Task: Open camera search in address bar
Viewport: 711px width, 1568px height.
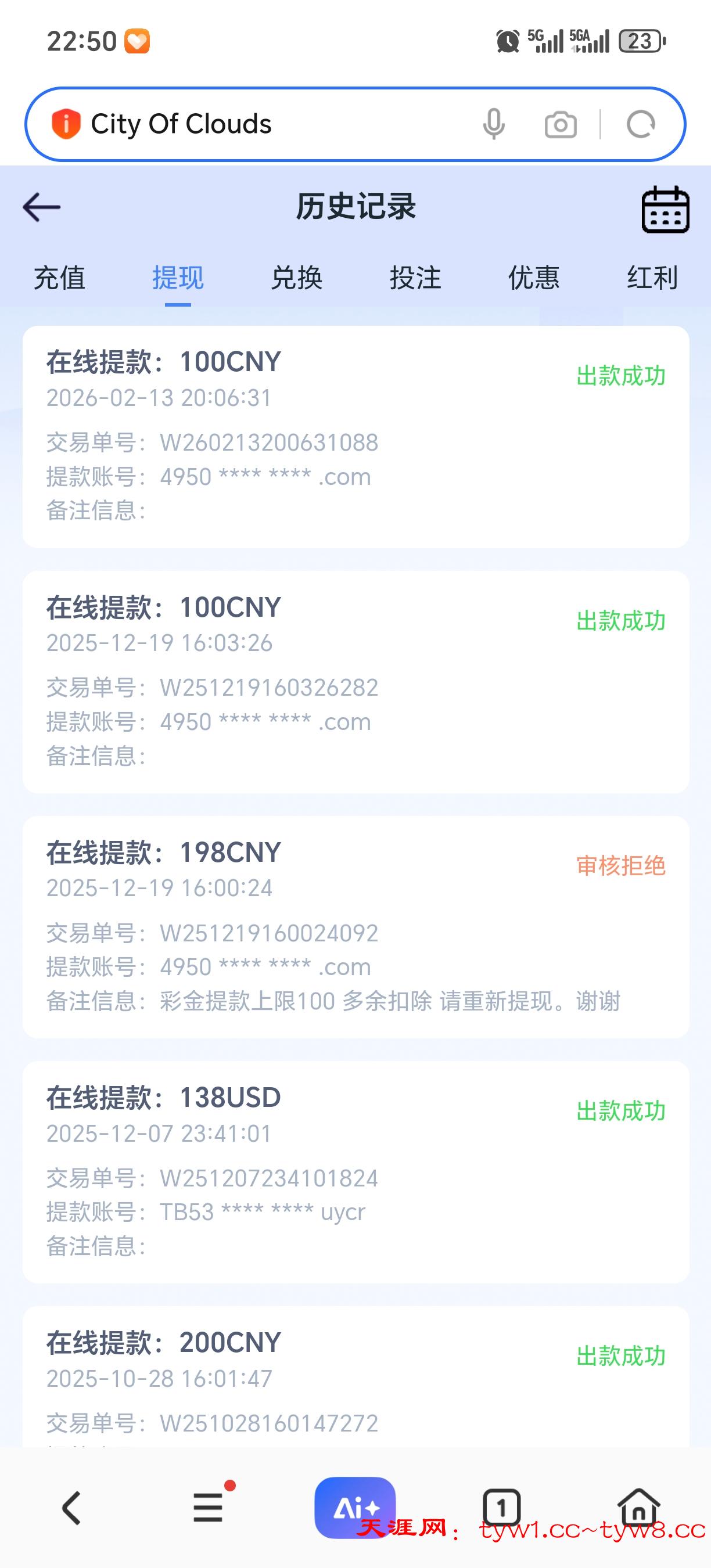Action: (561, 124)
